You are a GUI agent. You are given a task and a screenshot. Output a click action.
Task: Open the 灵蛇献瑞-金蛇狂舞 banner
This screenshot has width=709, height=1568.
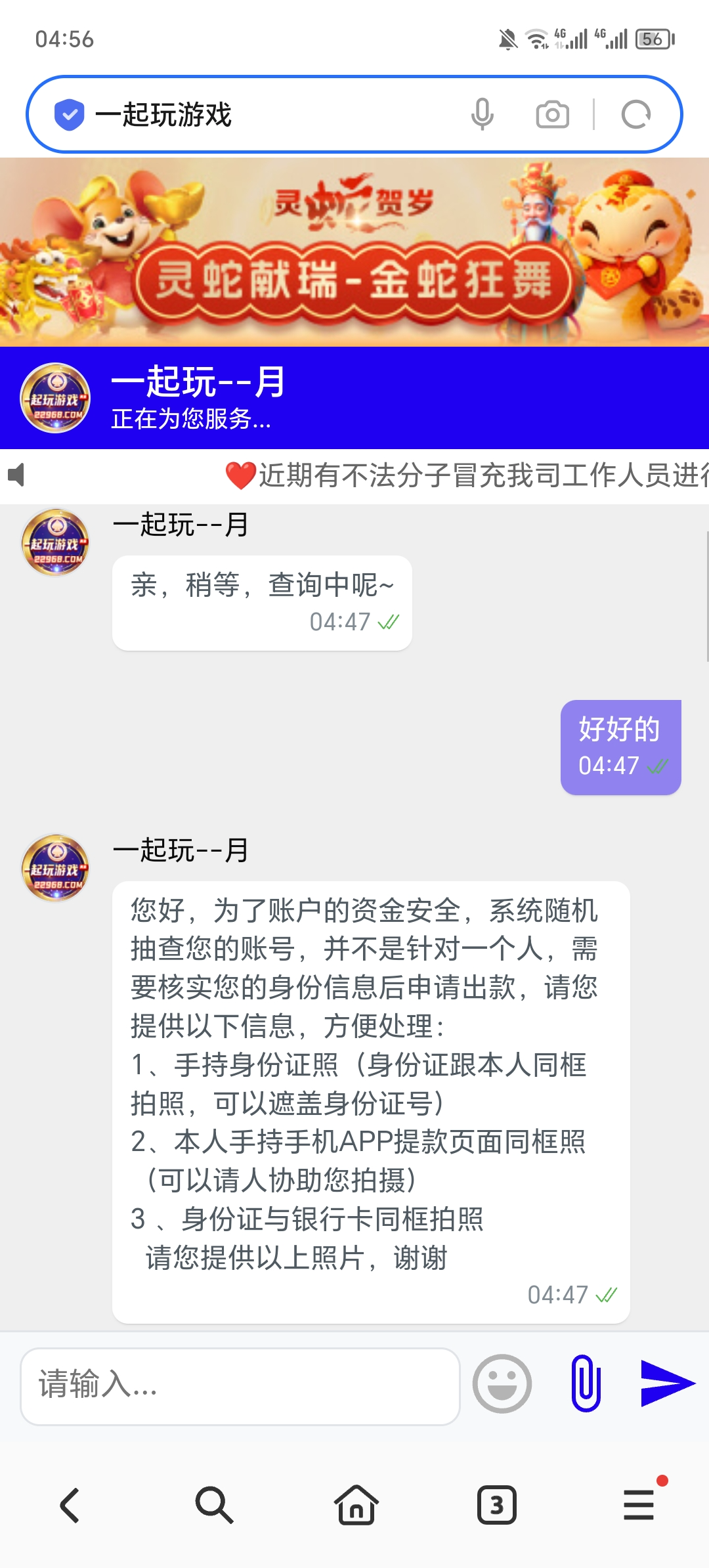point(354,253)
